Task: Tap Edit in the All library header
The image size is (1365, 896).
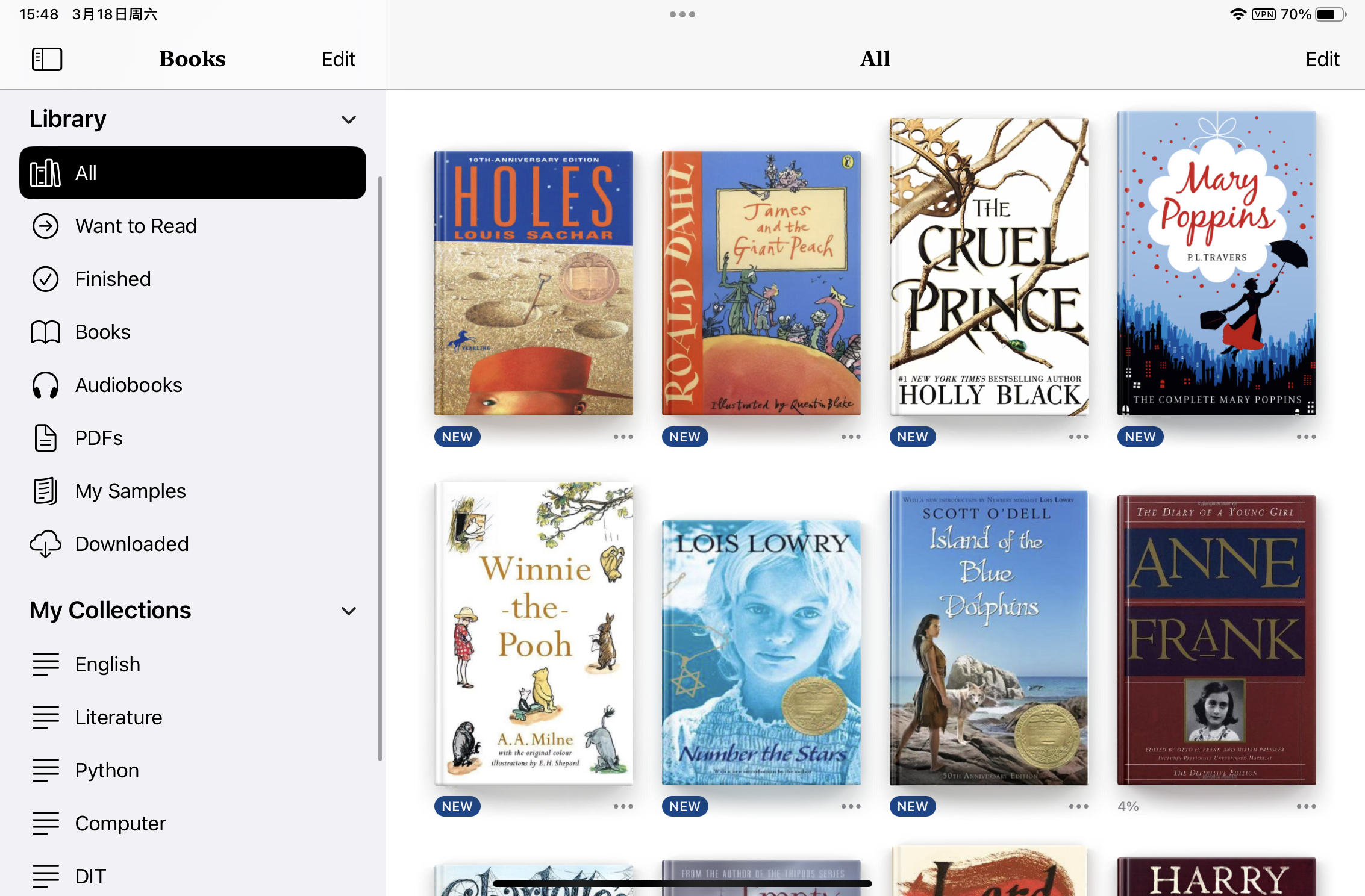Action: pyautogui.click(x=1322, y=59)
